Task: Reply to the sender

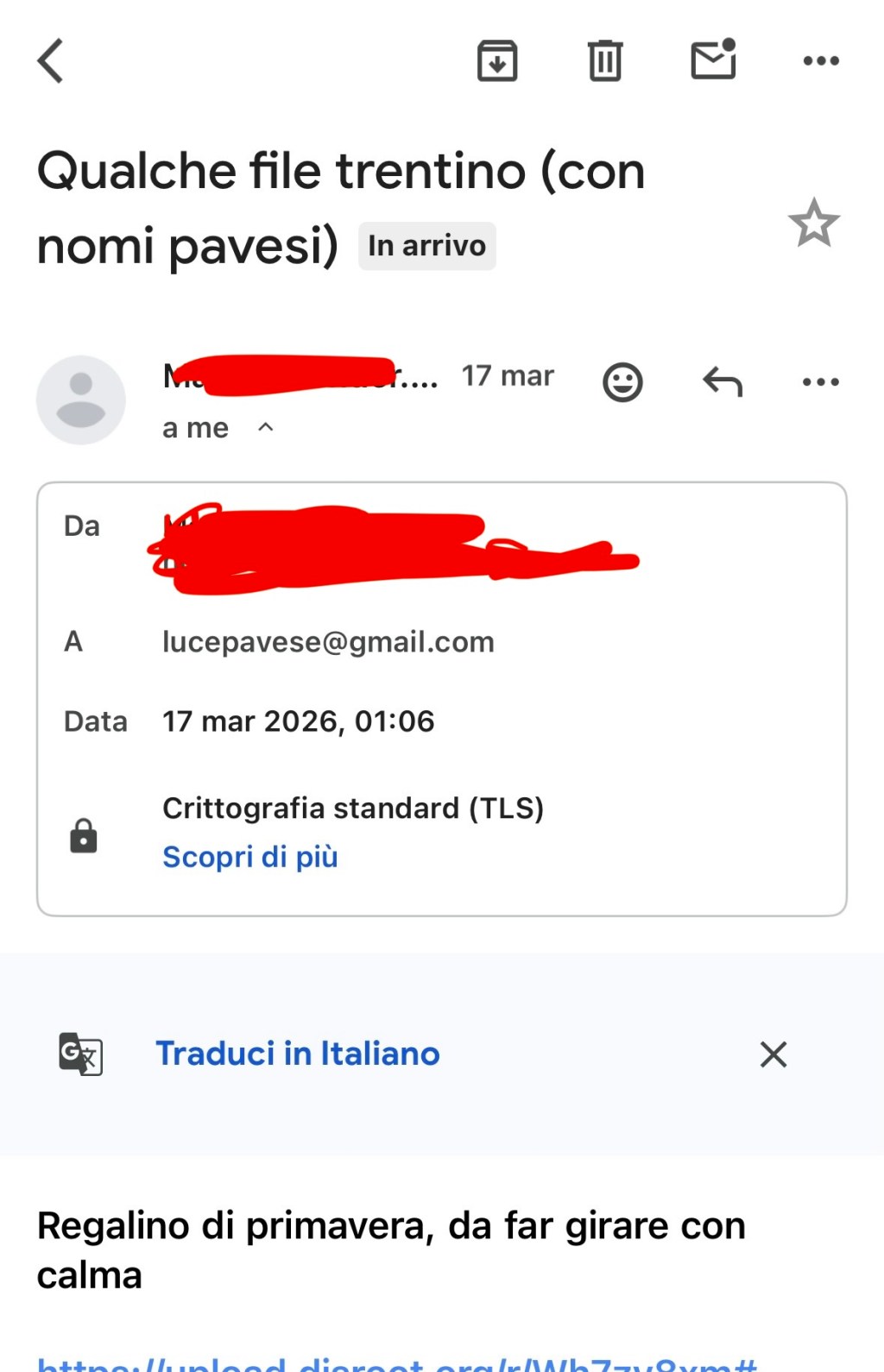Action: (x=723, y=381)
